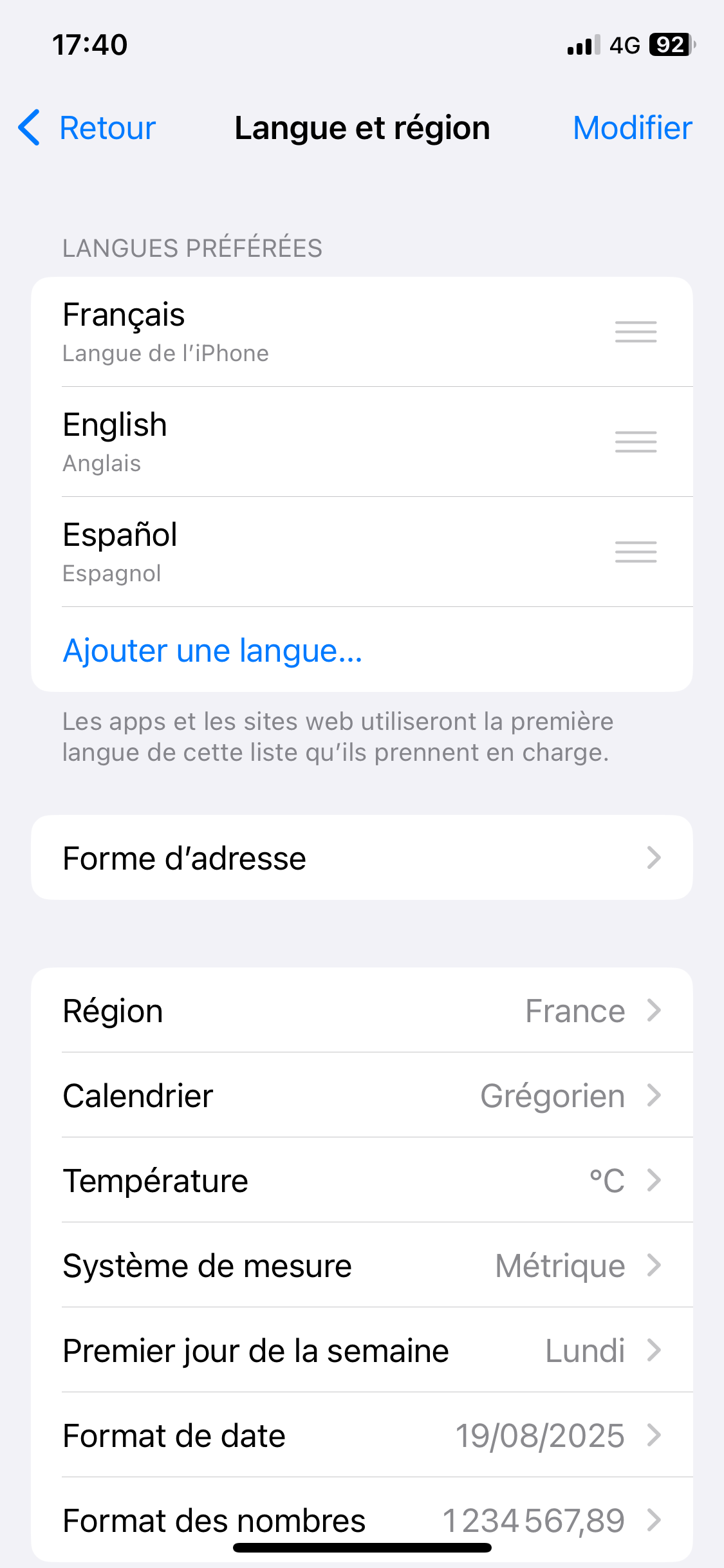This screenshot has height=1568, width=724.
Task: Go back with the Retour button
Action: (88, 127)
